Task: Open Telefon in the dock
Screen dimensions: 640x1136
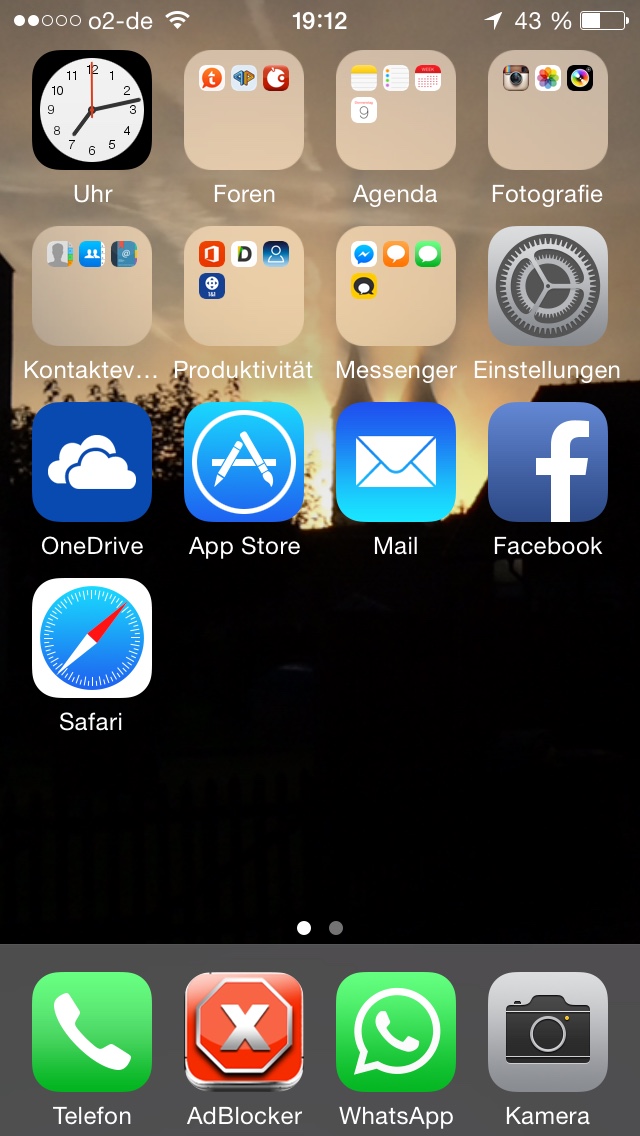Action: point(92,1032)
